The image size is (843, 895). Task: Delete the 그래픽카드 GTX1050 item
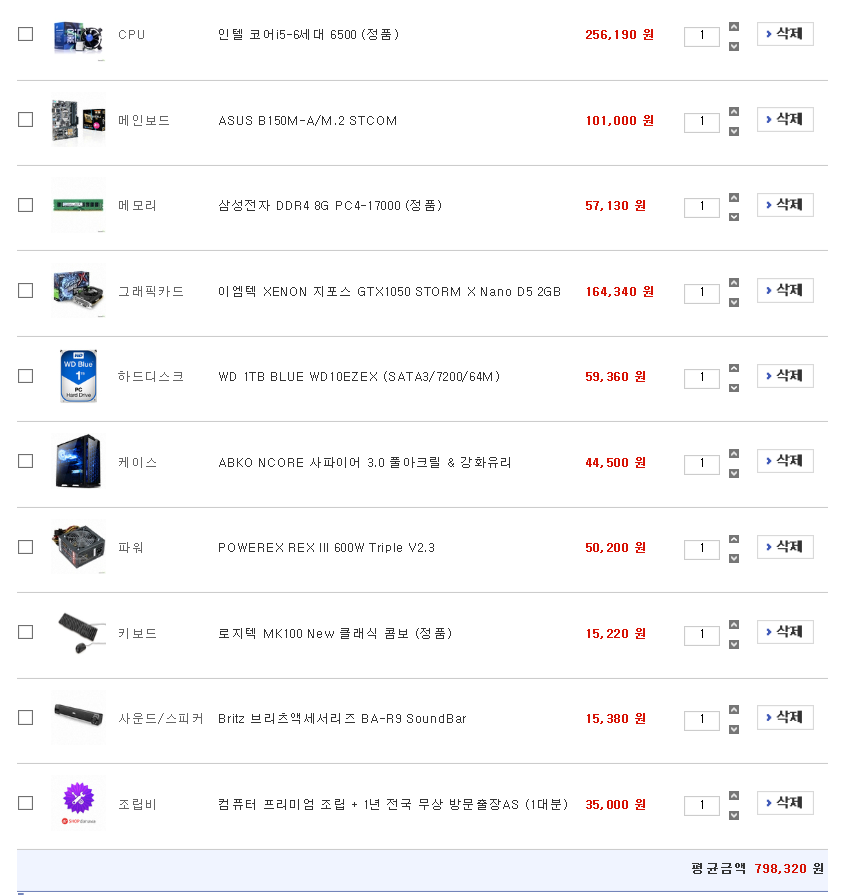click(785, 290)
